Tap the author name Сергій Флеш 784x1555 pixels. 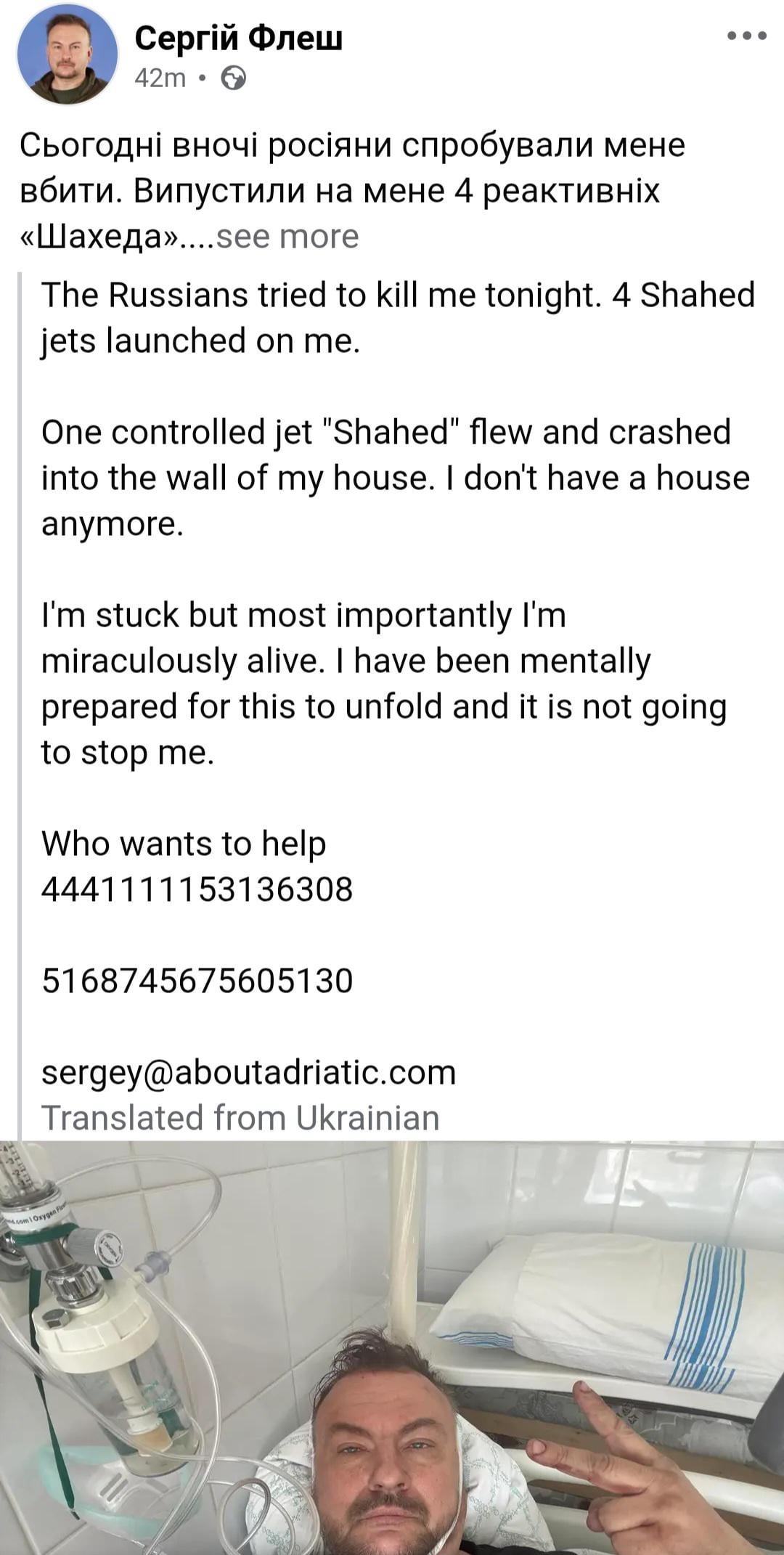[x=239, y=38]
